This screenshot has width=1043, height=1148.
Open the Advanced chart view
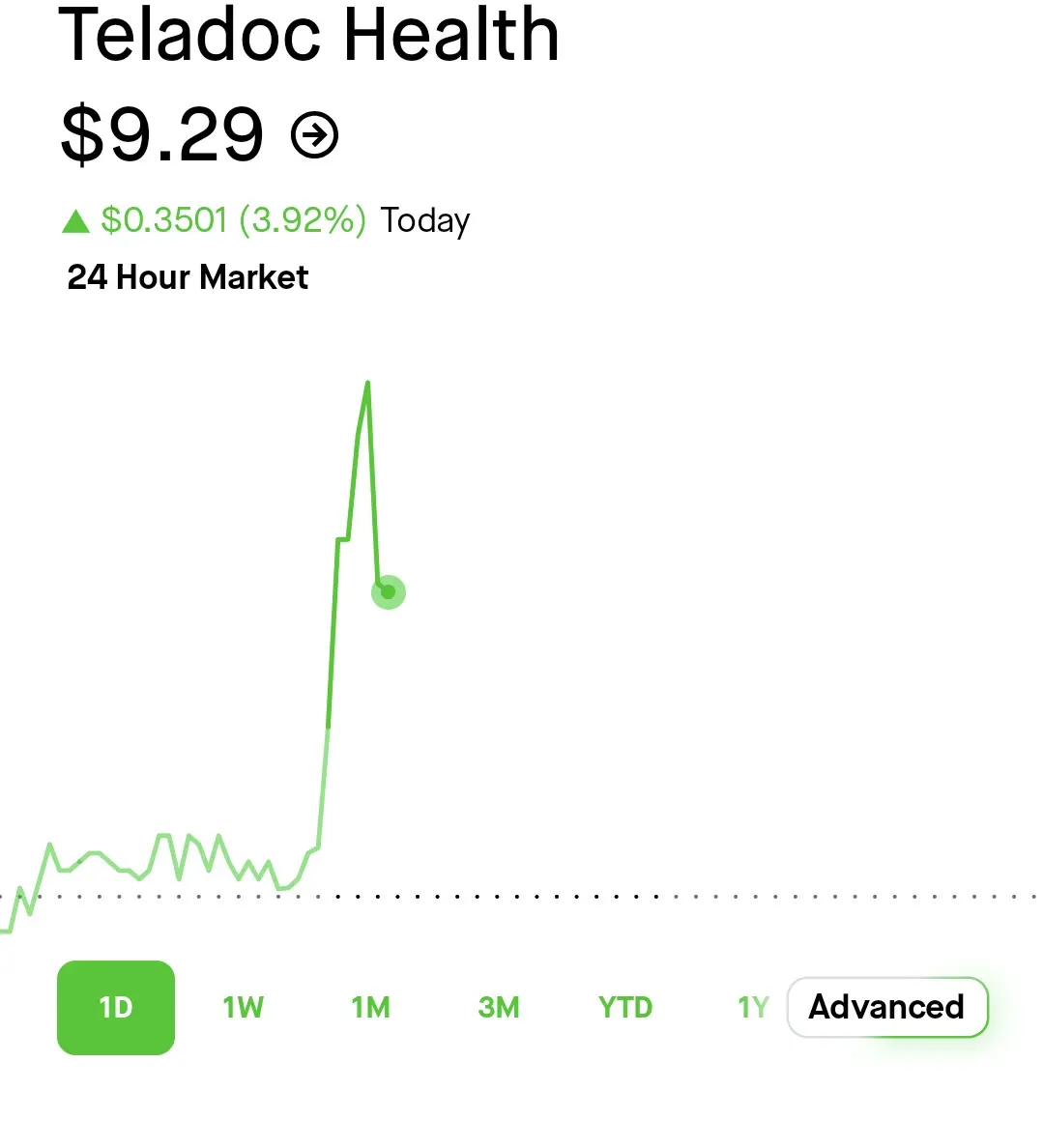(x=886, y=1007)
